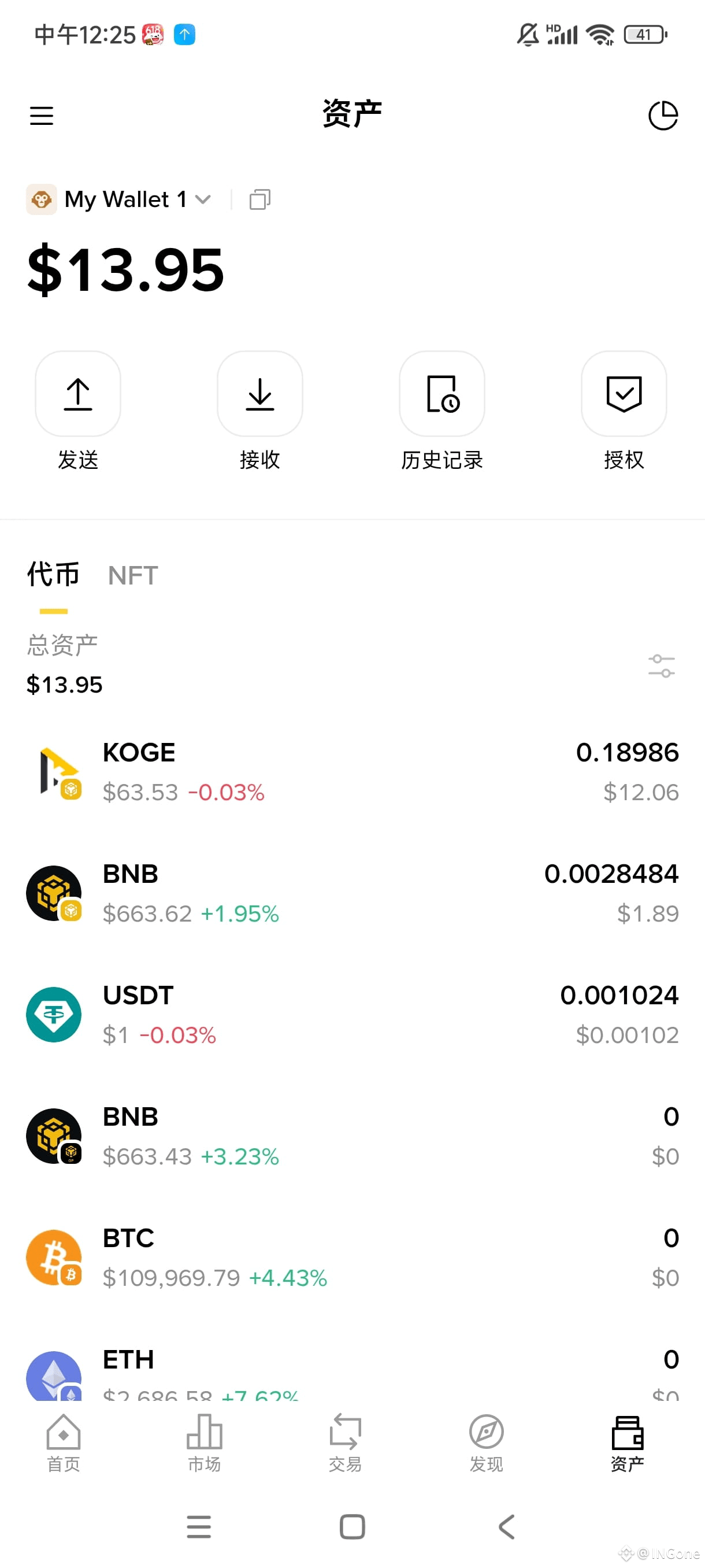View 历史记录 transaction history

(x=441, y=394)
